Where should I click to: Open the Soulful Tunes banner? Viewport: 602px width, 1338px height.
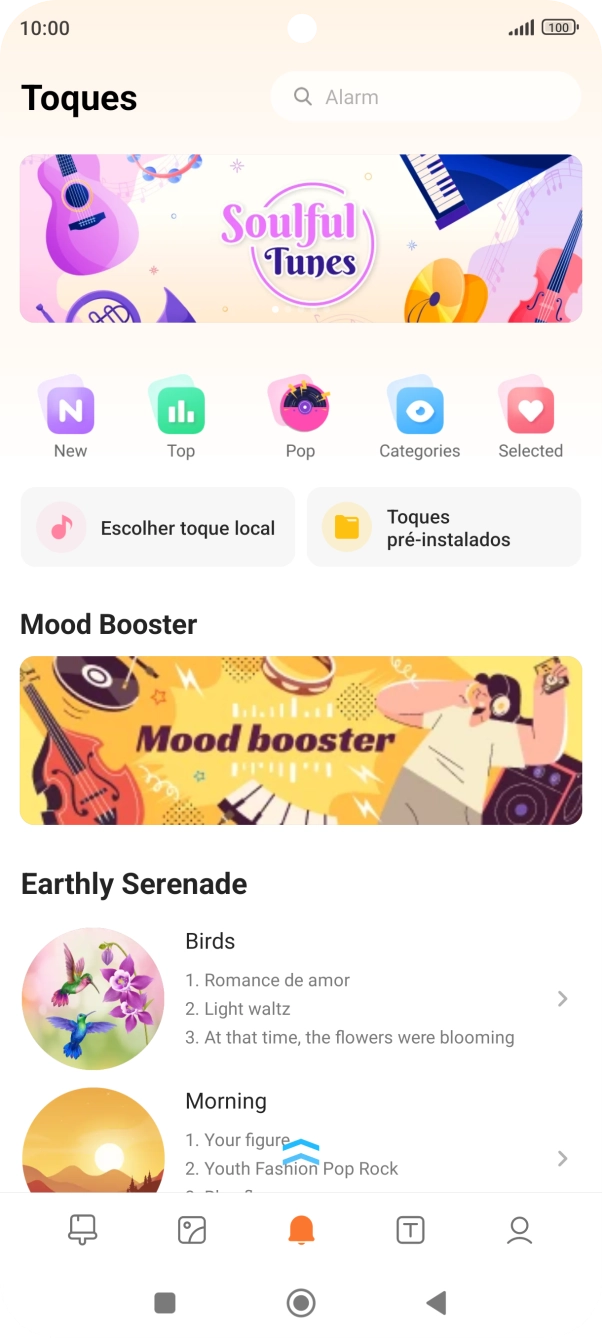[x=301, y=238]
